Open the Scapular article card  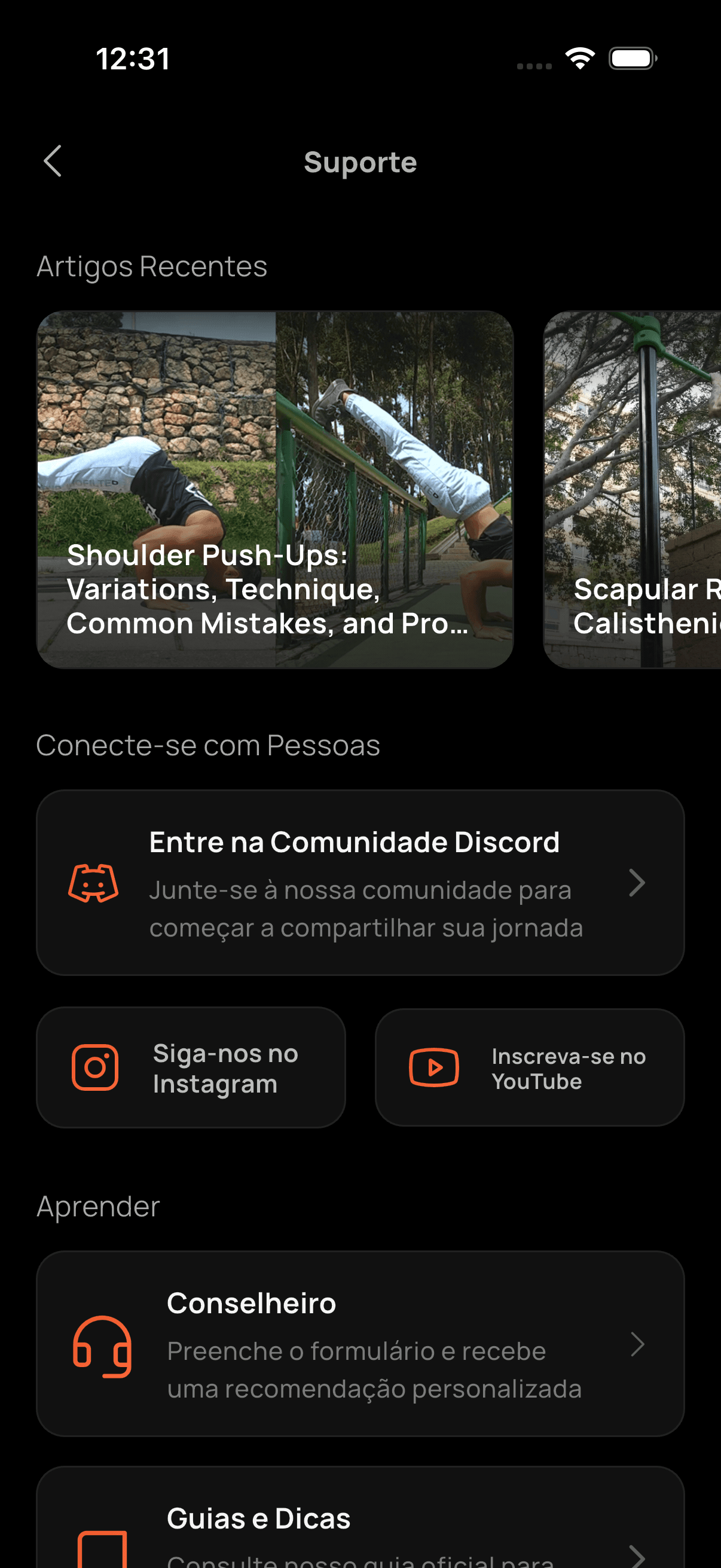633,489
